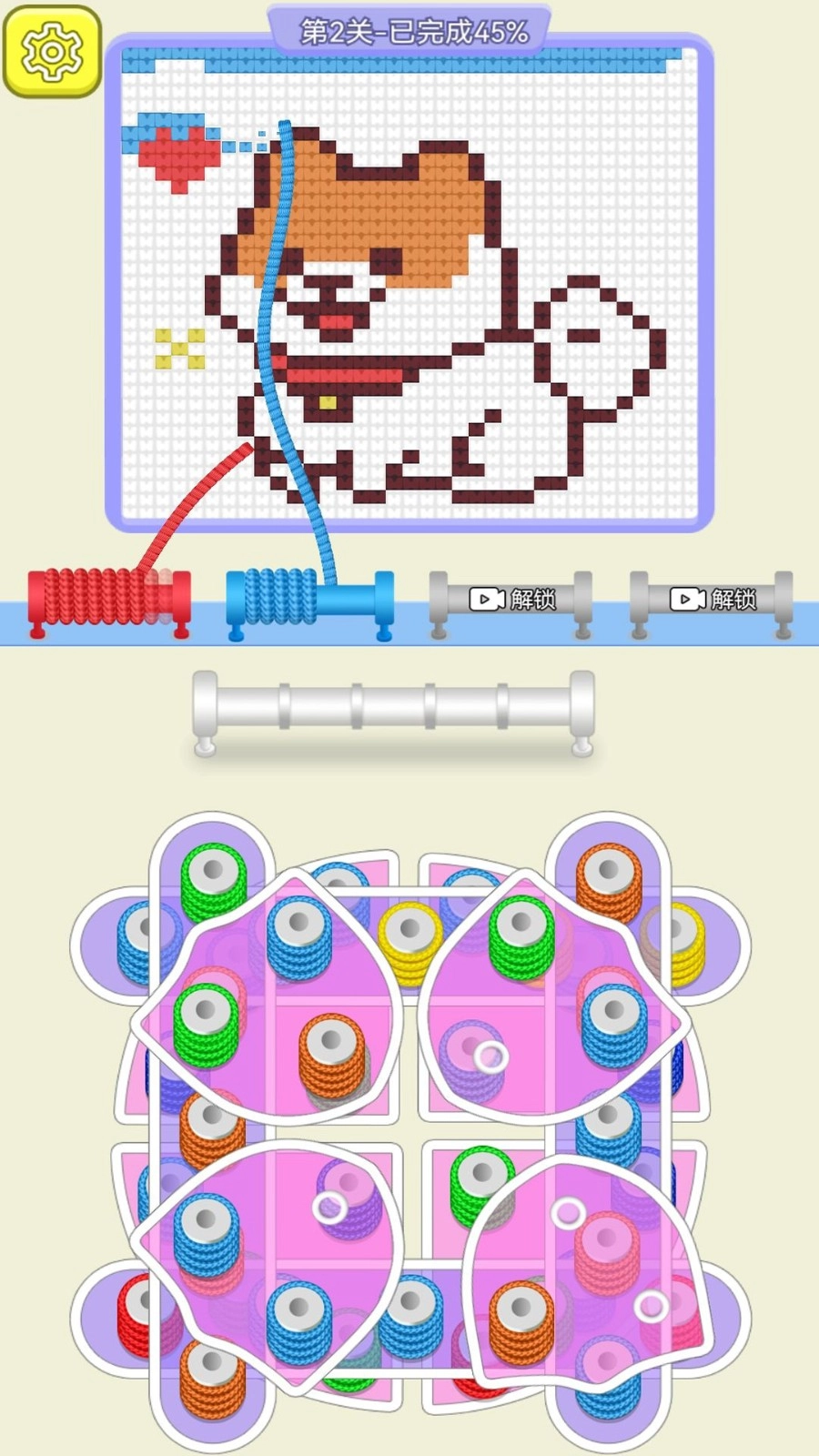Open the settings gear
Image resolution: width=819 pixels, height=1456 pixels.
pyautogui.click(x=52, y=52)
